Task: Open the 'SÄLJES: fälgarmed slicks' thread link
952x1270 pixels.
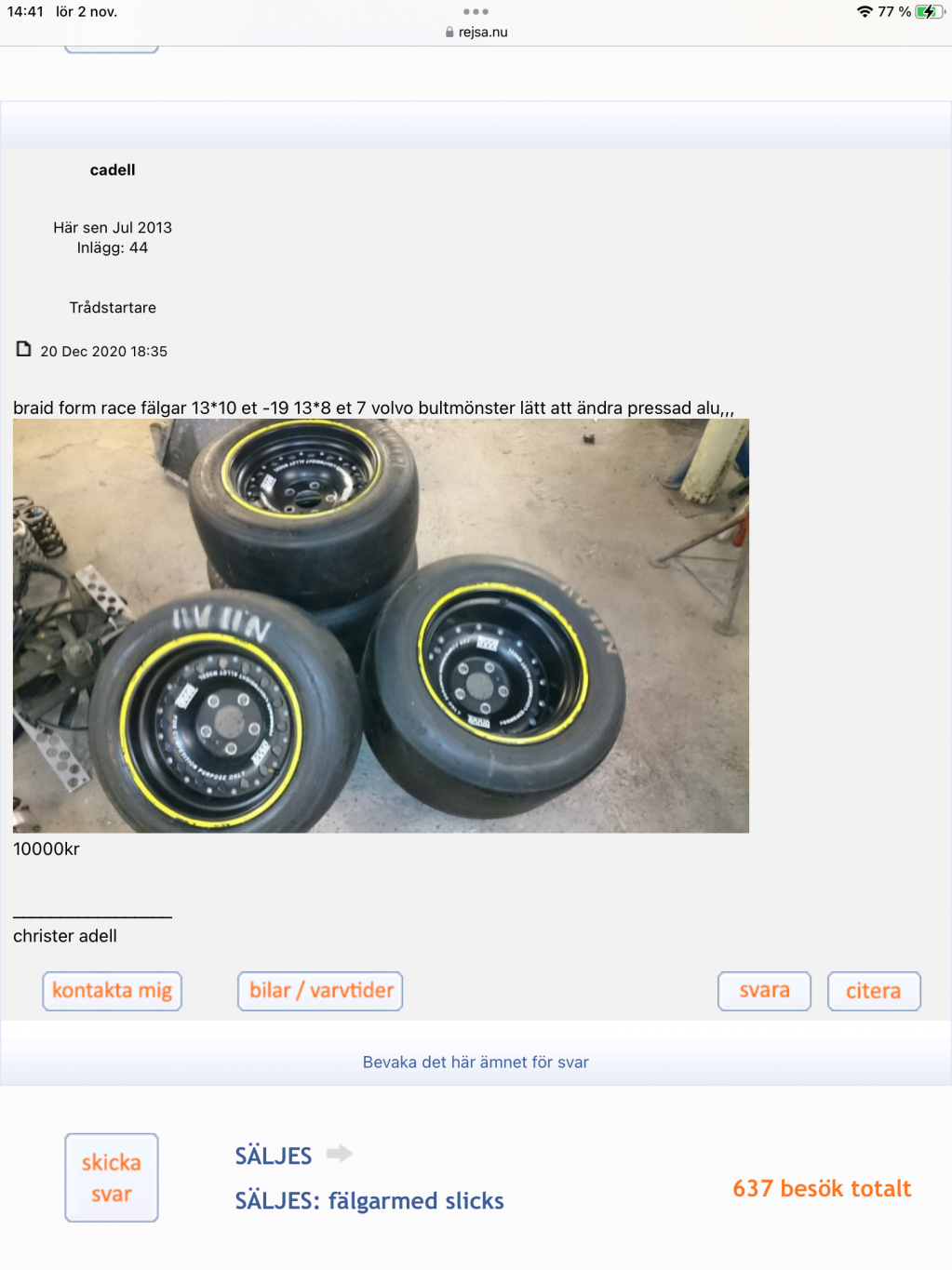Action: [x=369, y=1201]
